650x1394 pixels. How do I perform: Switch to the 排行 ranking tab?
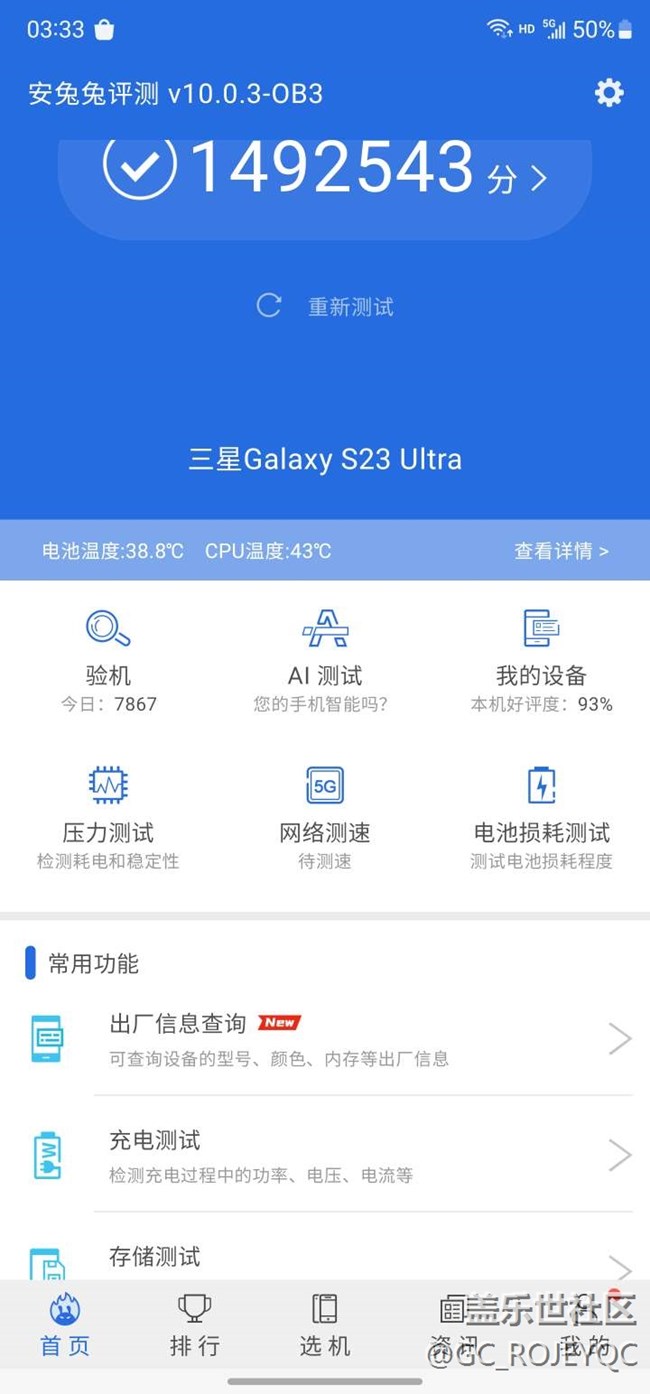tap(194, 1324)
